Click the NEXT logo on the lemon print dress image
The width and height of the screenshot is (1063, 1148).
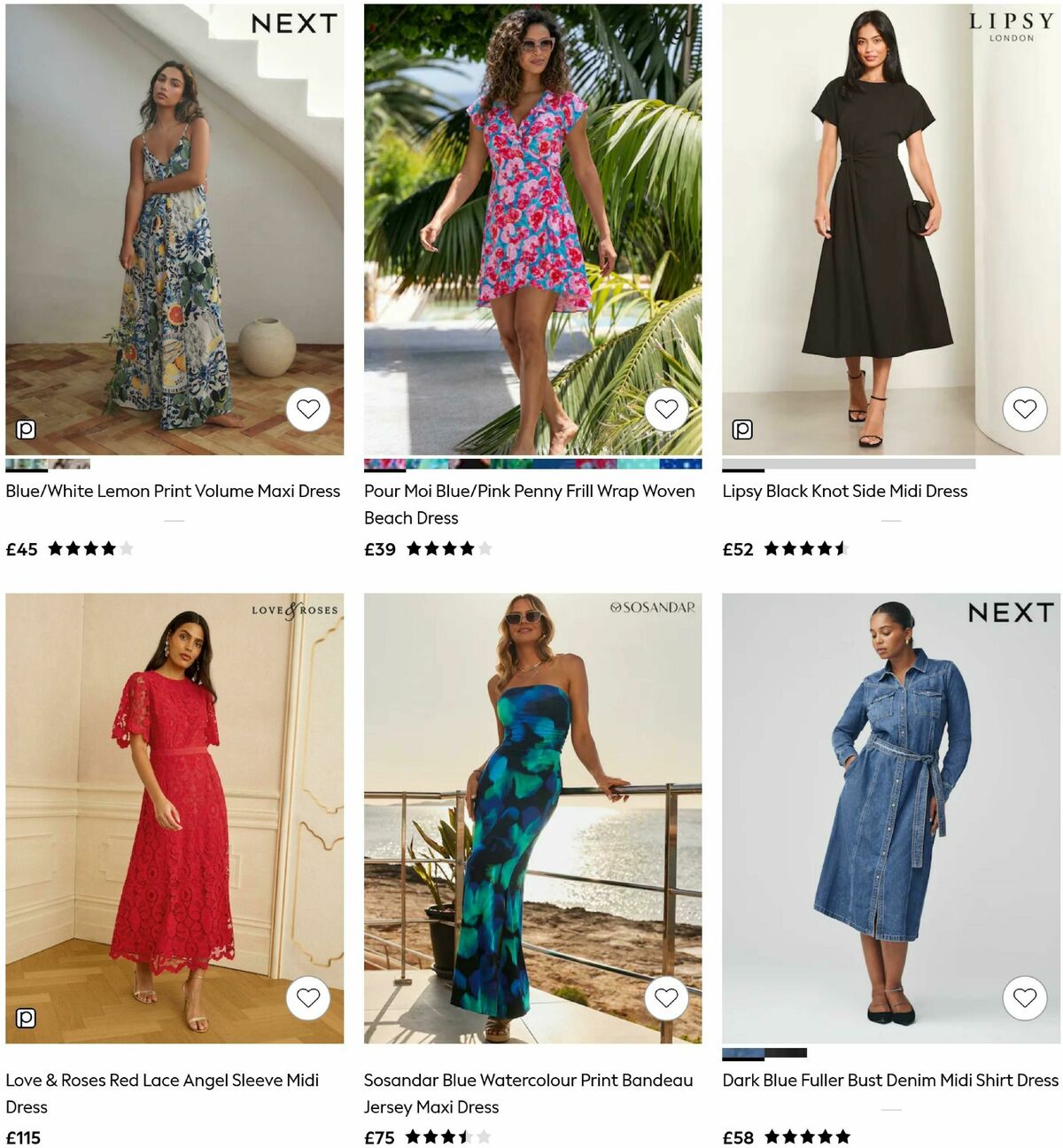[x=295, y=24]
